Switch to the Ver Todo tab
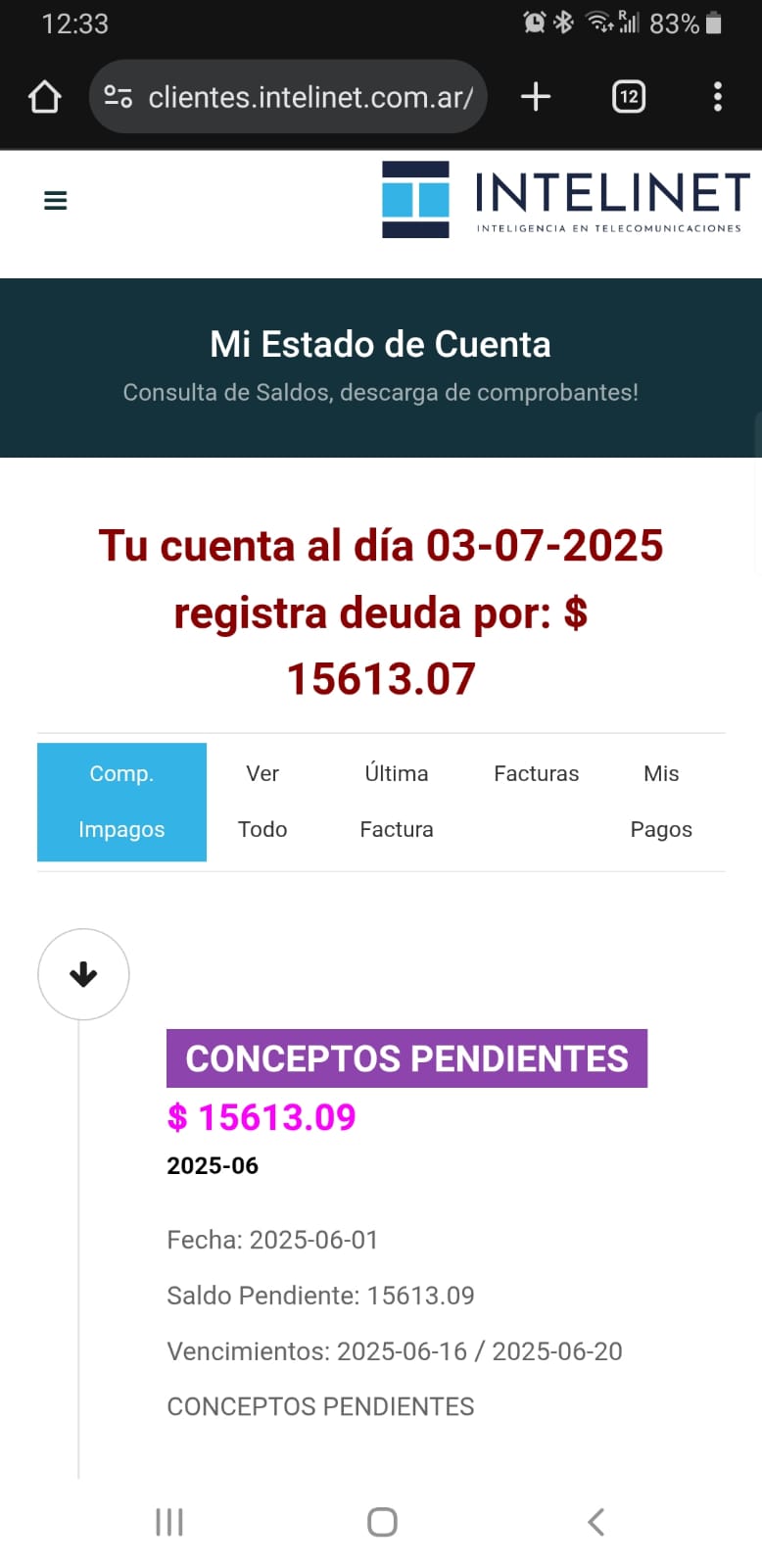Viewport: 762px width, 1568px height. pos(262,802)
